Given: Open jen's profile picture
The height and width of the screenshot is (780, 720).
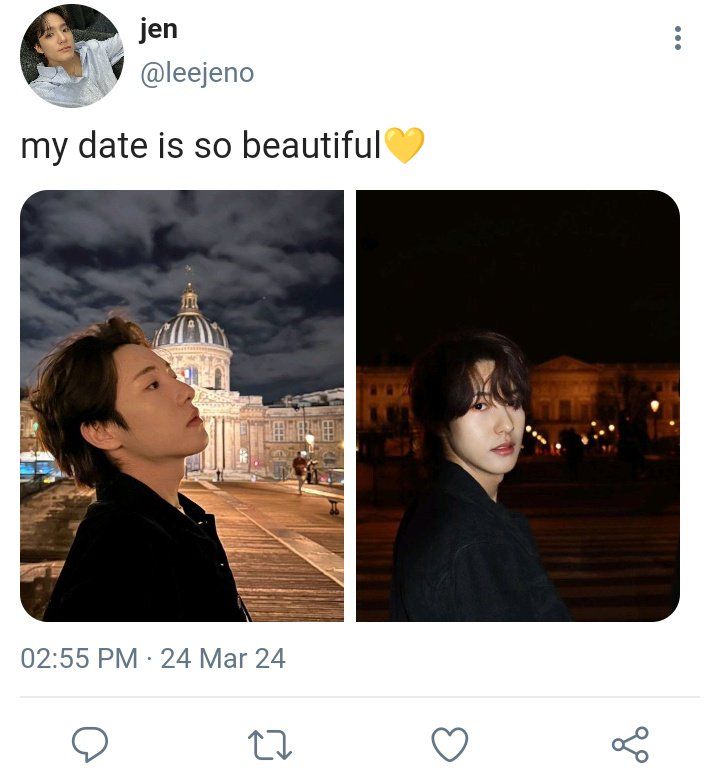Looking at the screenshot, I should point(71,56).
